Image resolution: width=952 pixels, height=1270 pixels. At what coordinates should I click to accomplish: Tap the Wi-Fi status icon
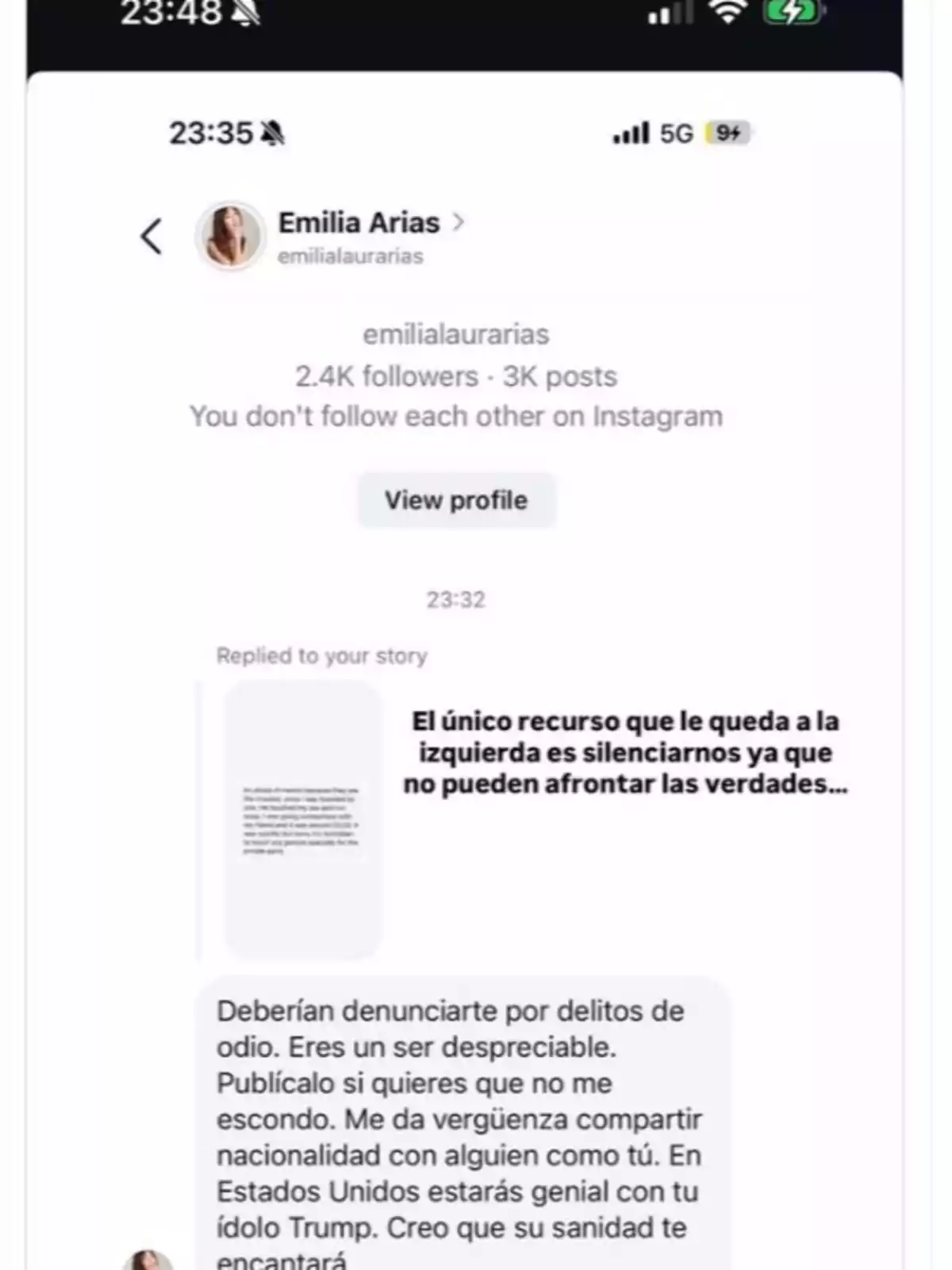point(731,14)
